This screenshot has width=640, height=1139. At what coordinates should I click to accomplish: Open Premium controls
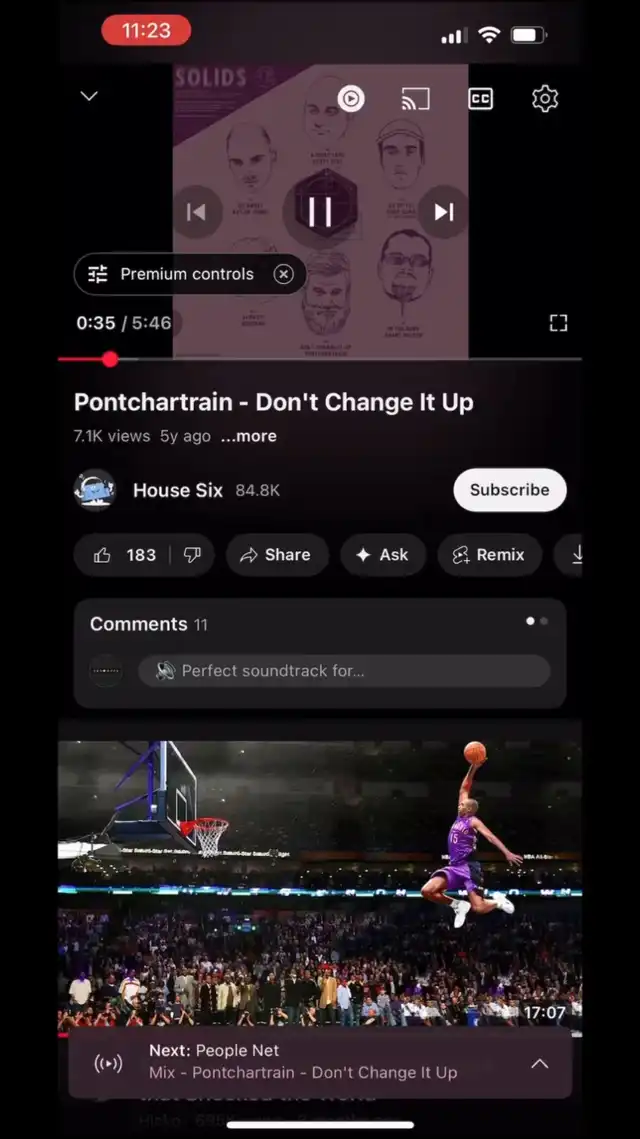click(x=171, y=274)
